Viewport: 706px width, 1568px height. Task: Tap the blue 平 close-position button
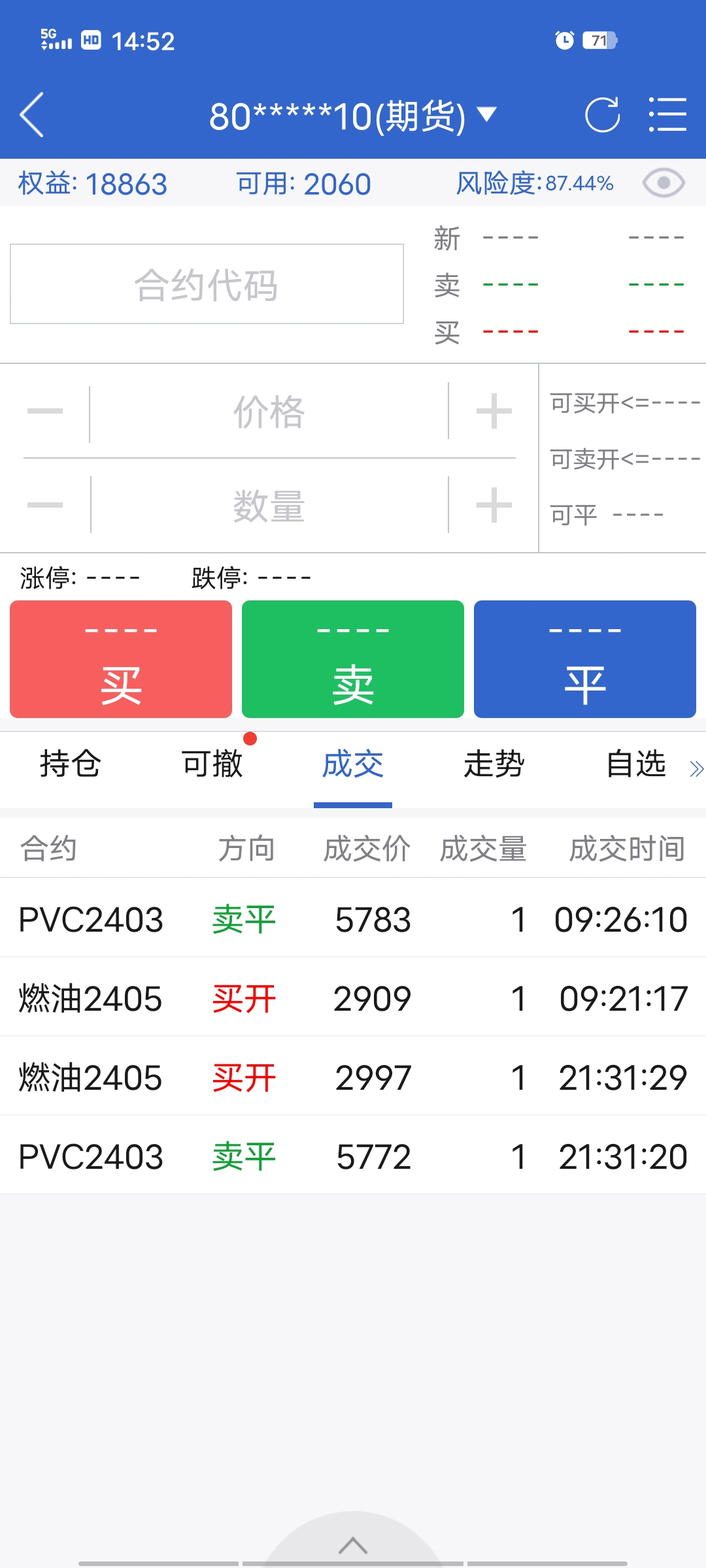(585, 659)
